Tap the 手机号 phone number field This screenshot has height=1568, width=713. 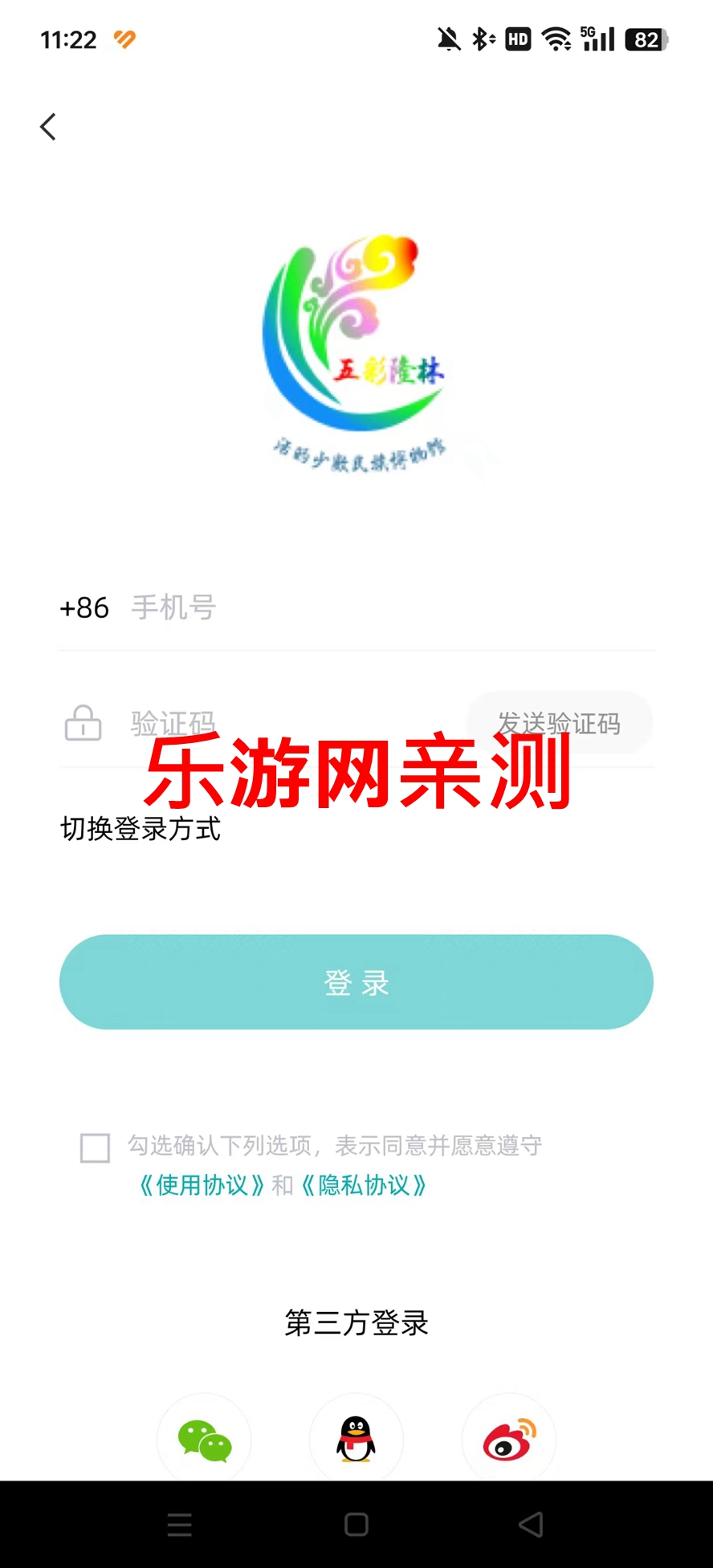click(x=385, y=608)
